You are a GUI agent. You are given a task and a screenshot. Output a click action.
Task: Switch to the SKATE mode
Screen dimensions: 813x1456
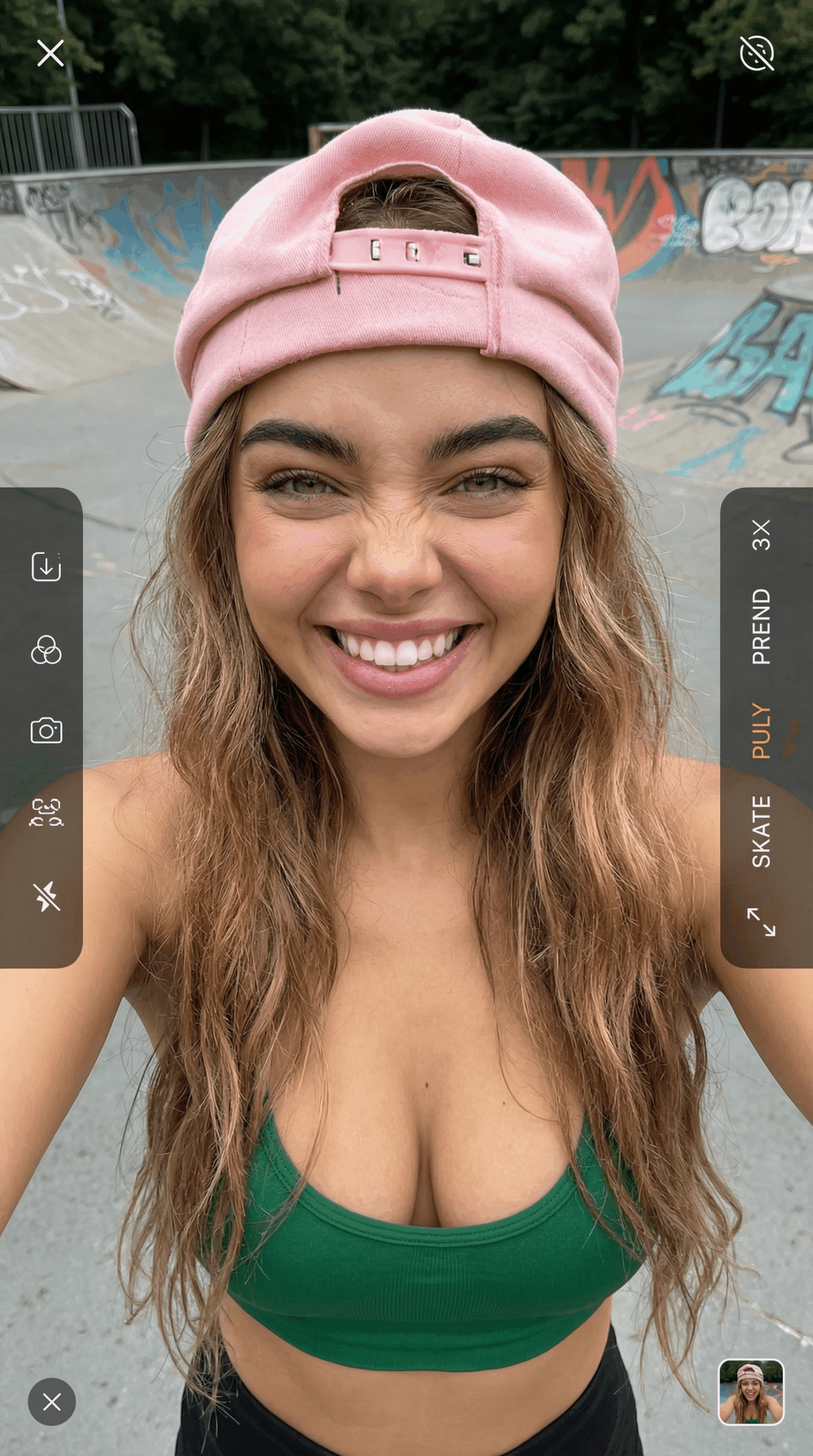click(761, 832)
